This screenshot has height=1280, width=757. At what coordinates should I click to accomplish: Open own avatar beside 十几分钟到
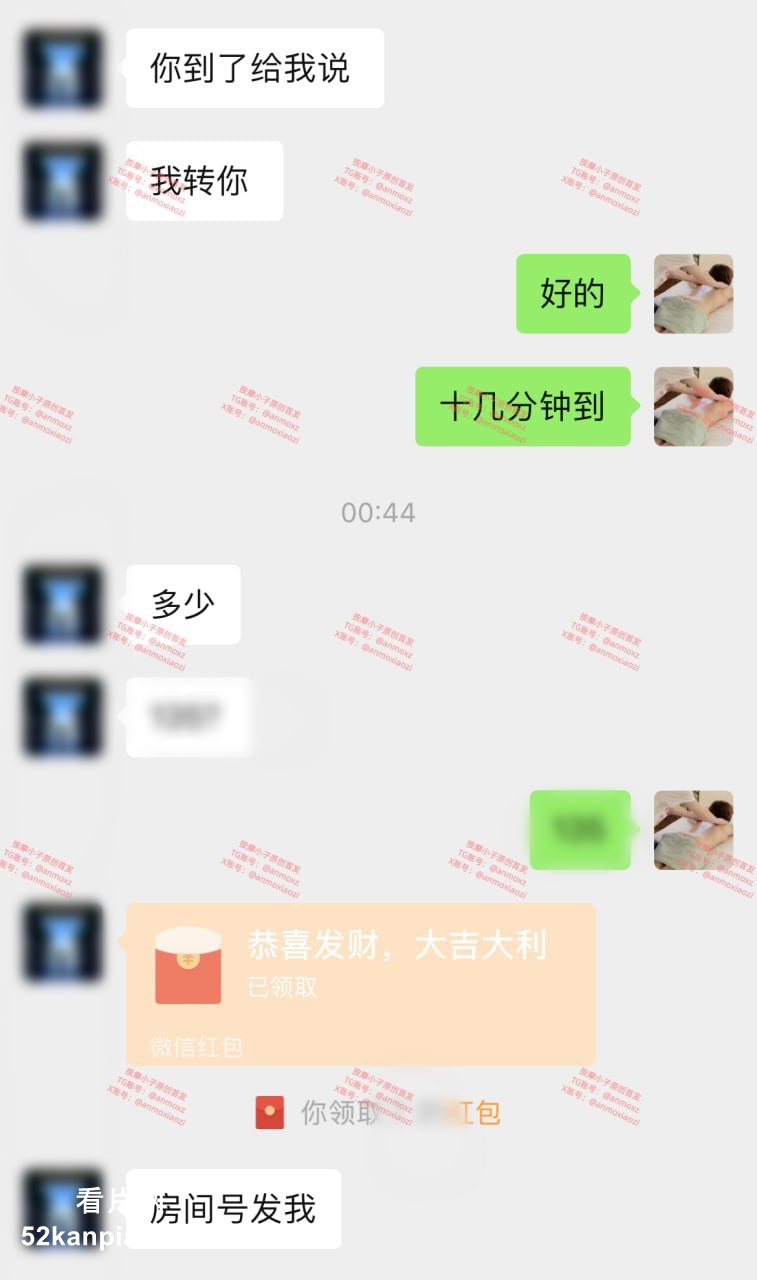(x=693, y=406)
